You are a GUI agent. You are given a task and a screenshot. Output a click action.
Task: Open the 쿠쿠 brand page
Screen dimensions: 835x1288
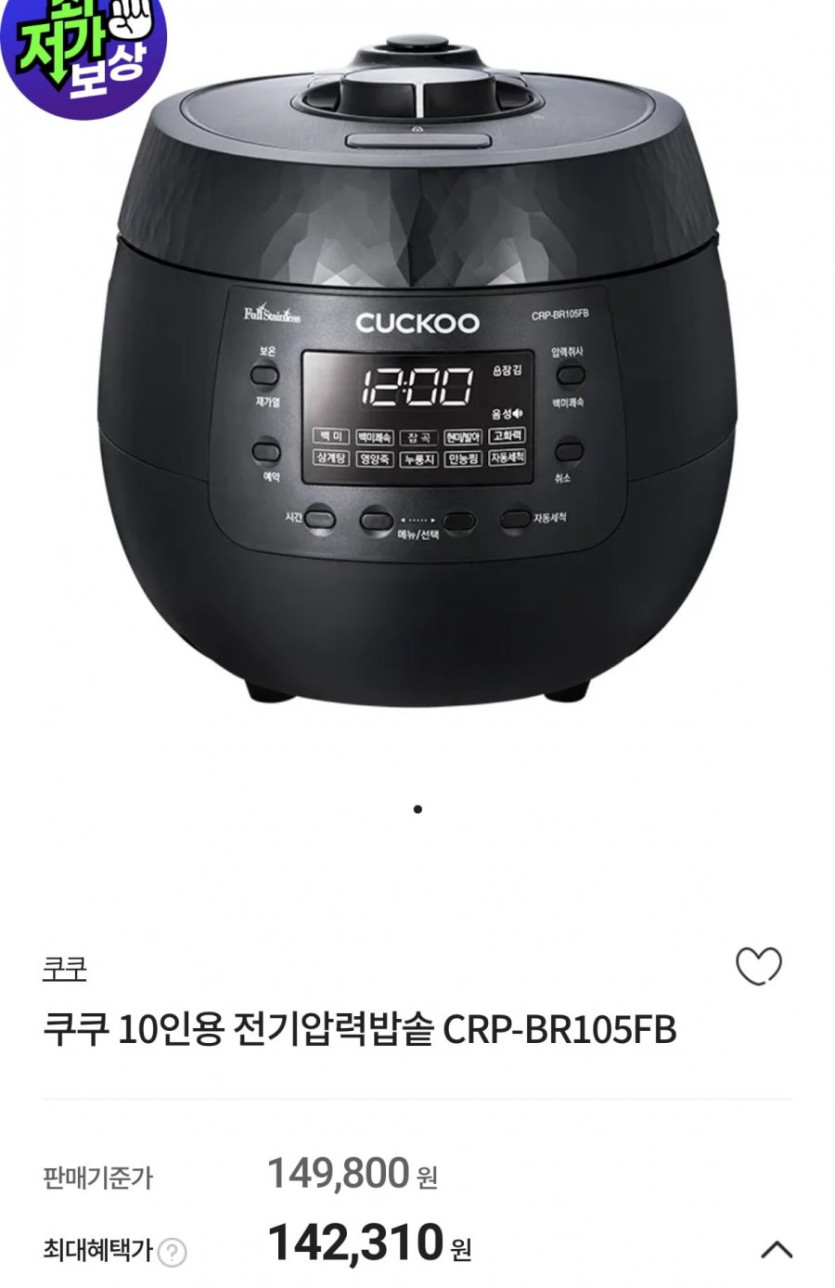click(65, 968)
